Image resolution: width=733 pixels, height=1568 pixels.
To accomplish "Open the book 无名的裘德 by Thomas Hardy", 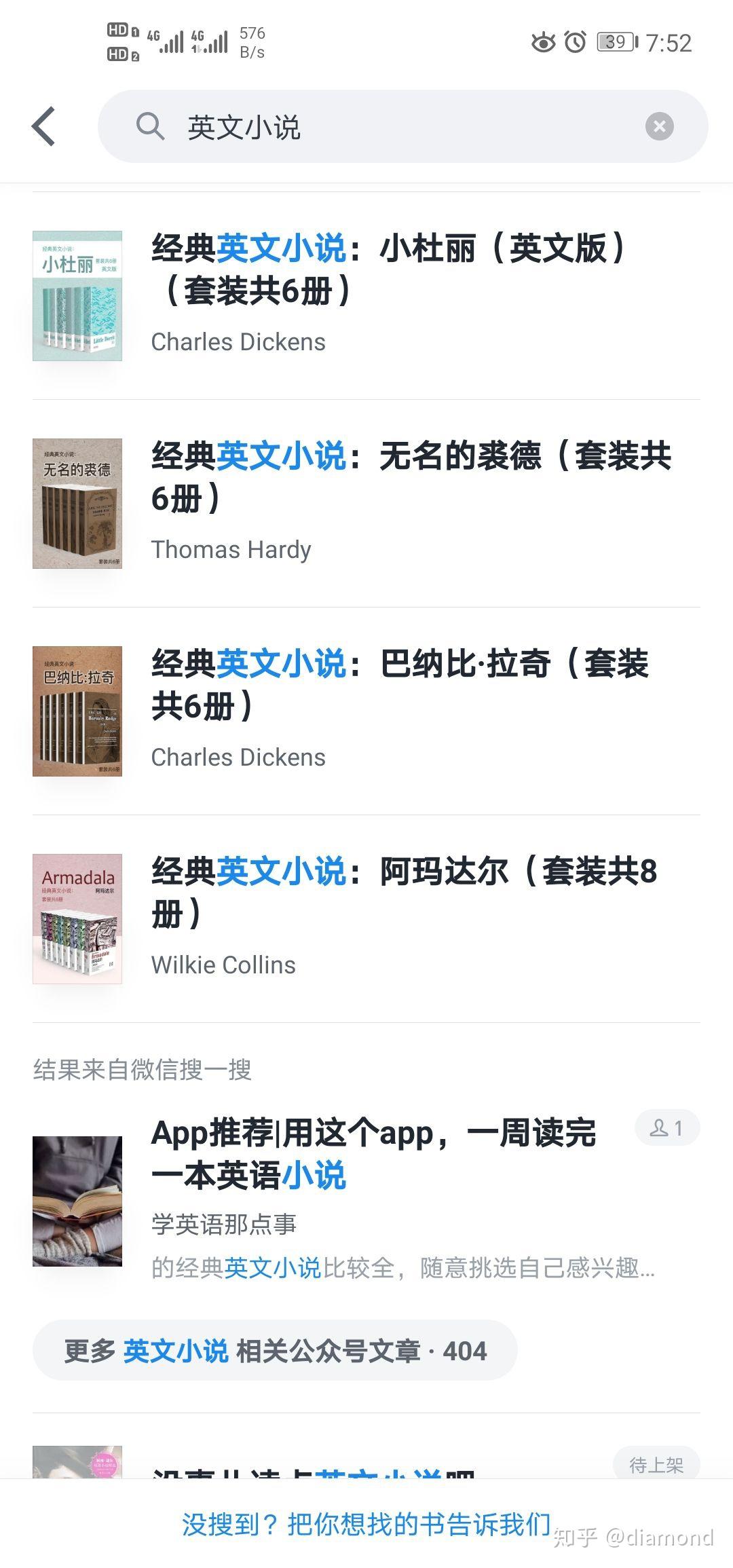I will pos(366,504).
